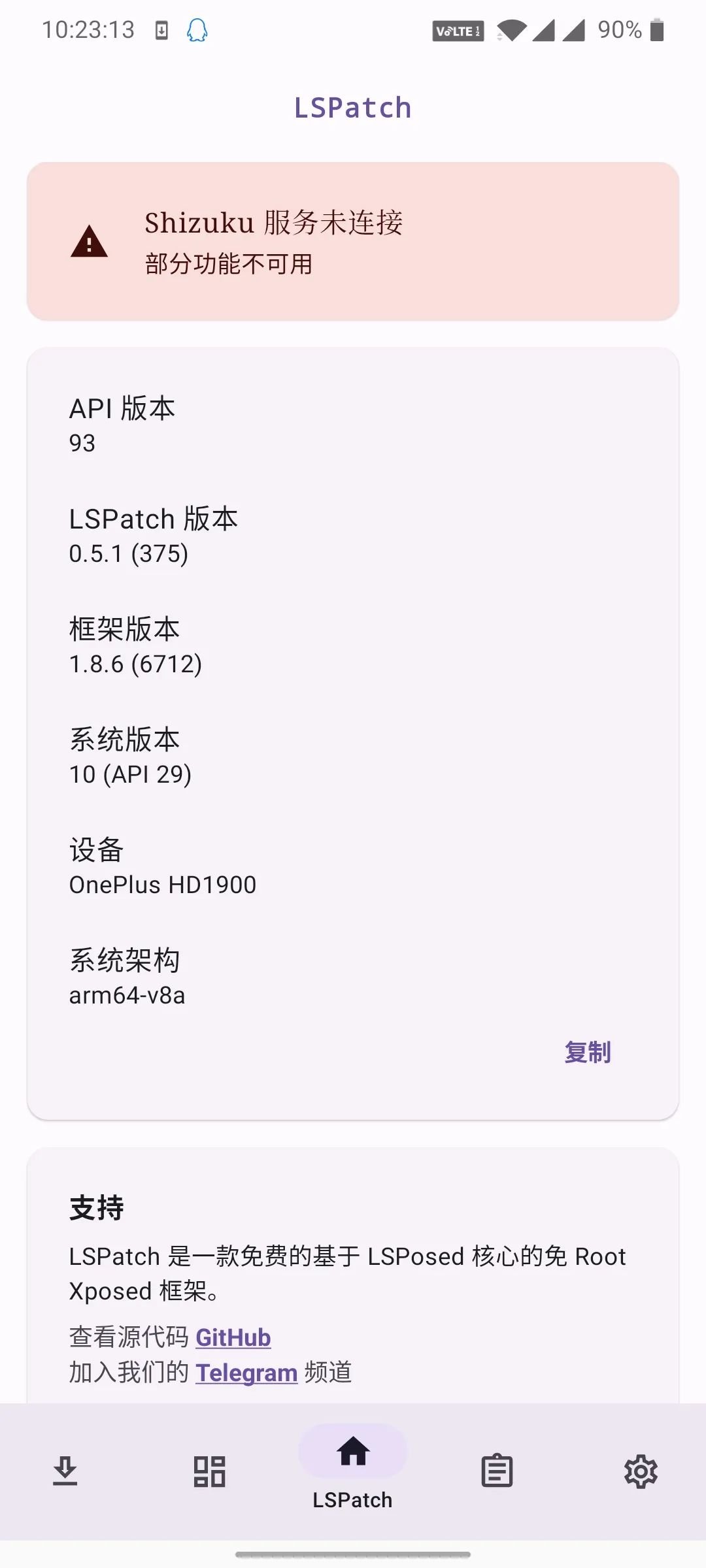Tap the warning triangle icon in the banner
Viewport: 706px width, 1568px height.
pos(88,245)
